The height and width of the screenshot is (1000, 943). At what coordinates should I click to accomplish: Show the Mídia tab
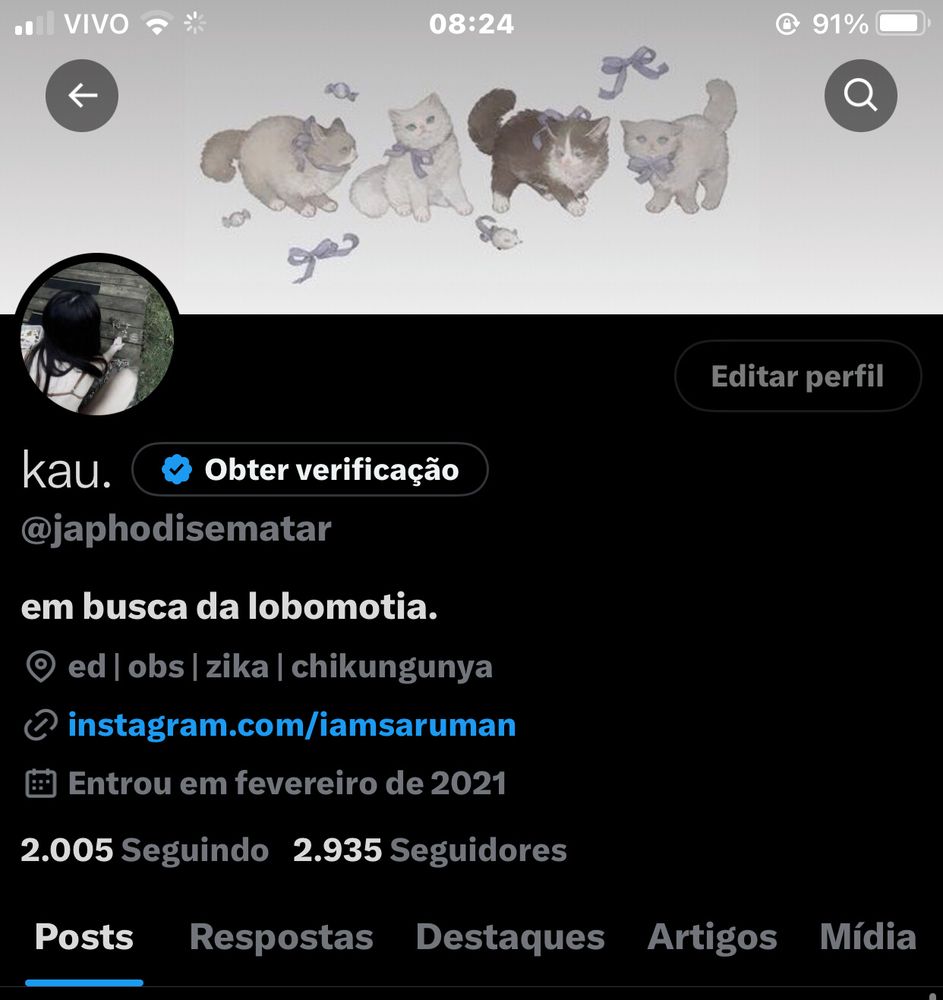tap(868, 938)
